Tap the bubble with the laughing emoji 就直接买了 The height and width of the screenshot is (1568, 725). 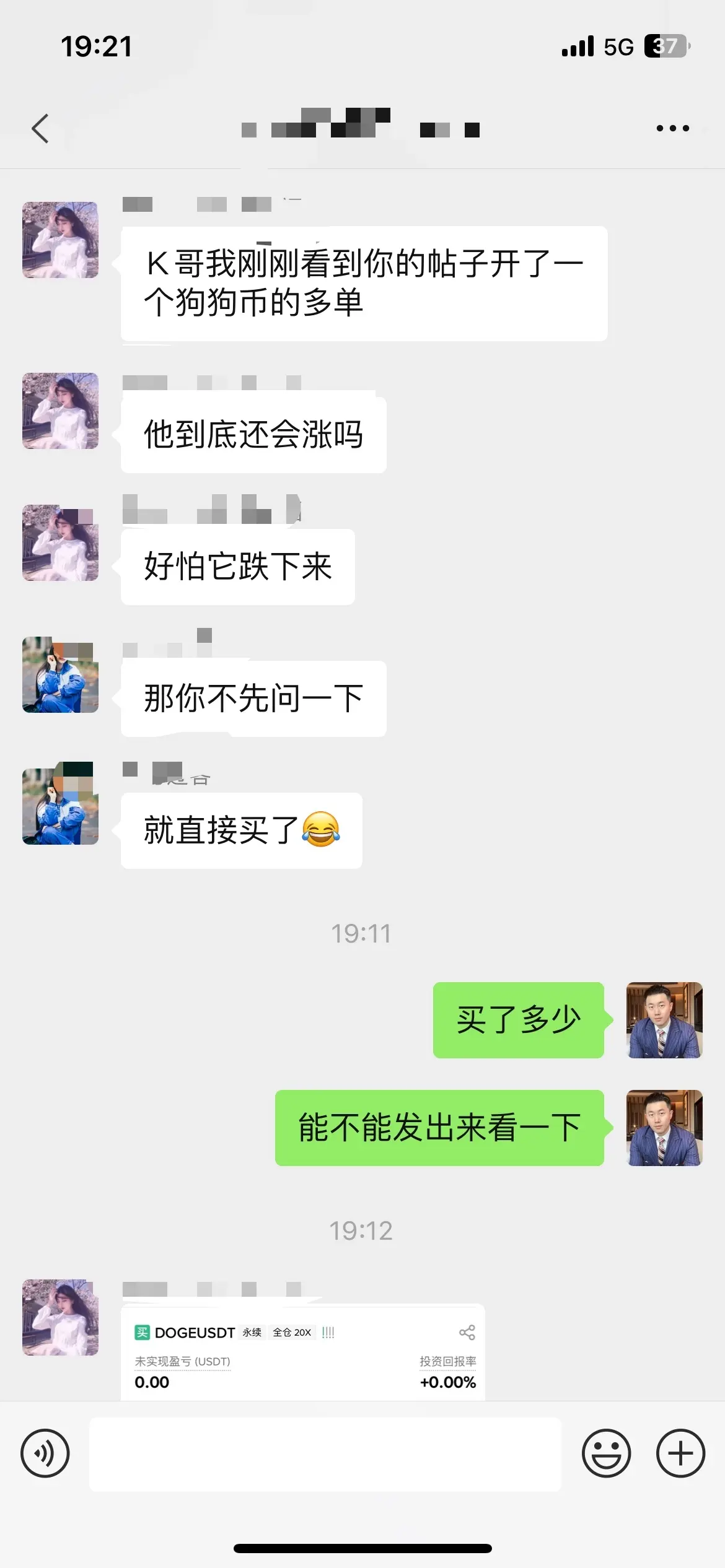[242, 831]
